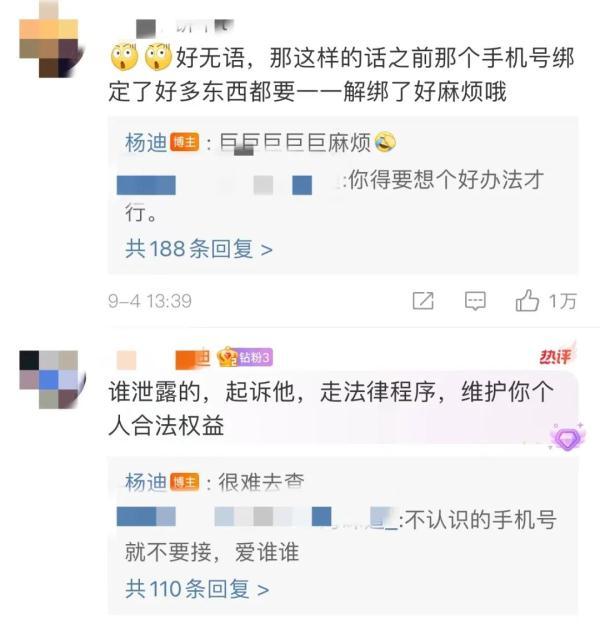Open 杨迪's profile from the 麻烦 reply

[x=146, y=143]
